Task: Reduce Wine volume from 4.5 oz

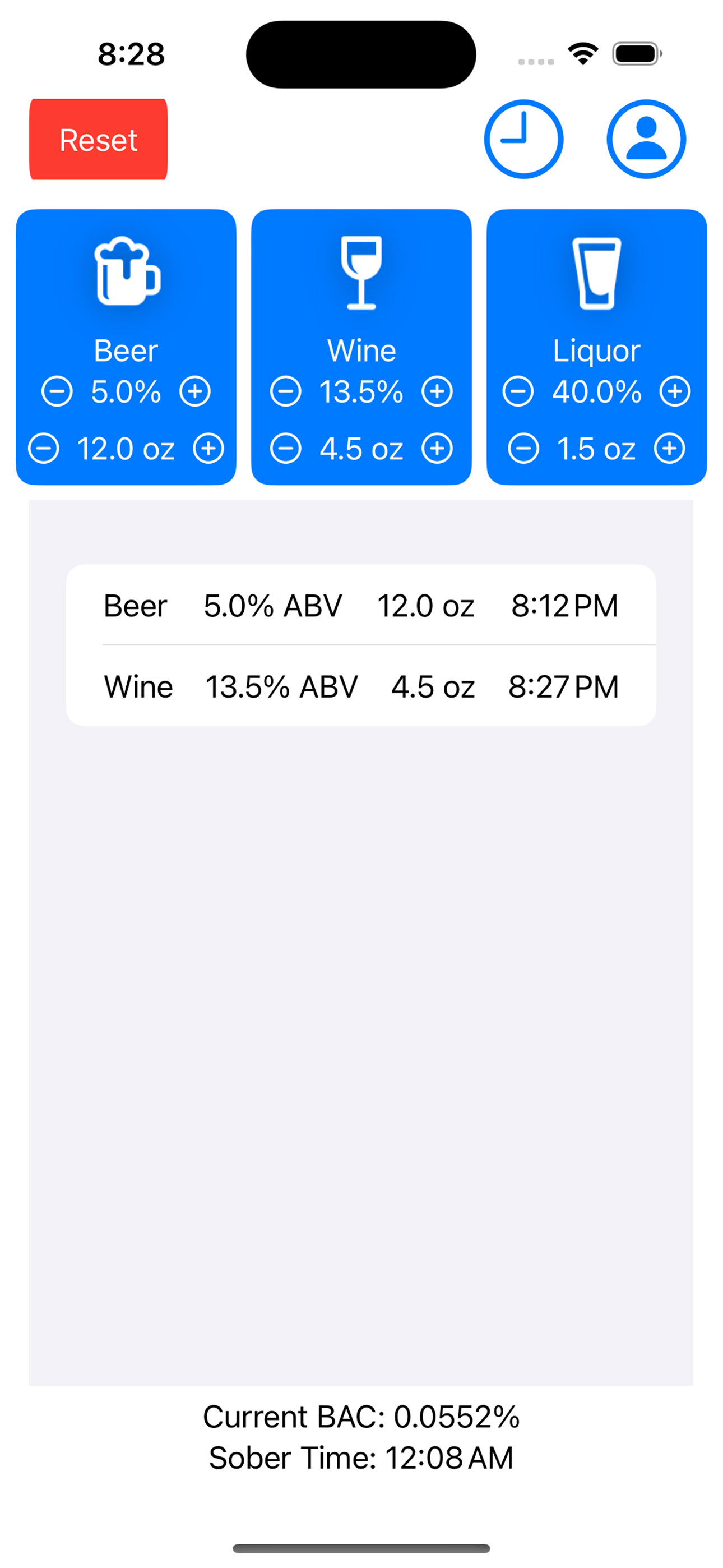Action: pos(285,449)
